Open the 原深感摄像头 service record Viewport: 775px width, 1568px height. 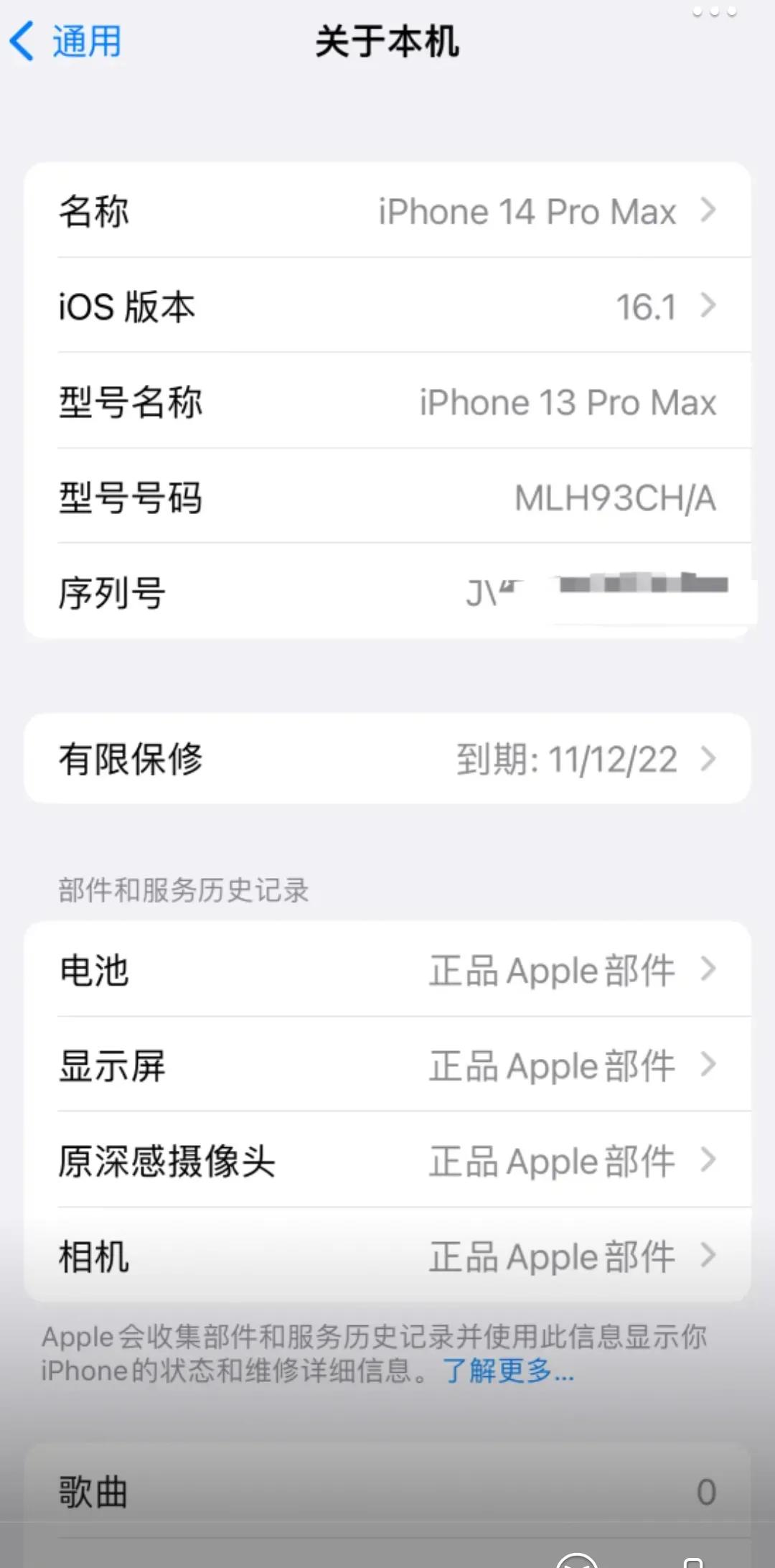pyautogui.click(x=387, y=1161)
